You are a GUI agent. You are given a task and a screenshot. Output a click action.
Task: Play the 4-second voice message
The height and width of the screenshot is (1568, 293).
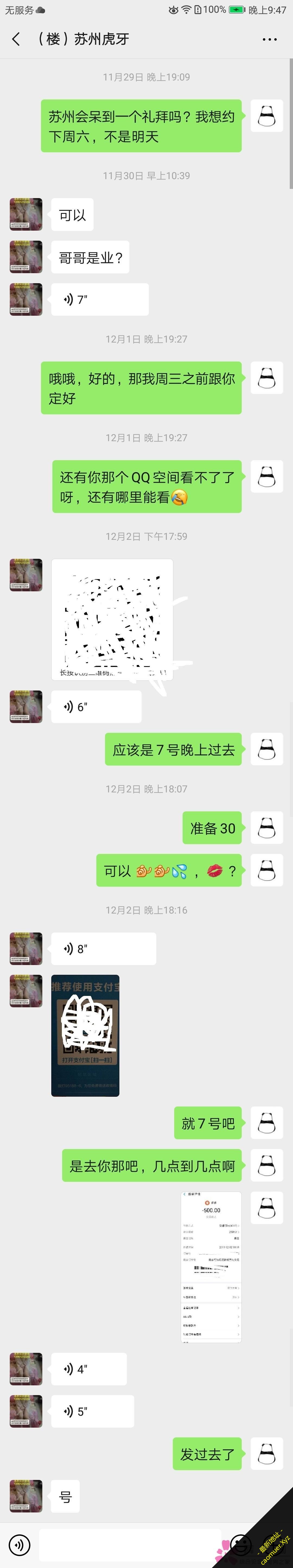88,1369
